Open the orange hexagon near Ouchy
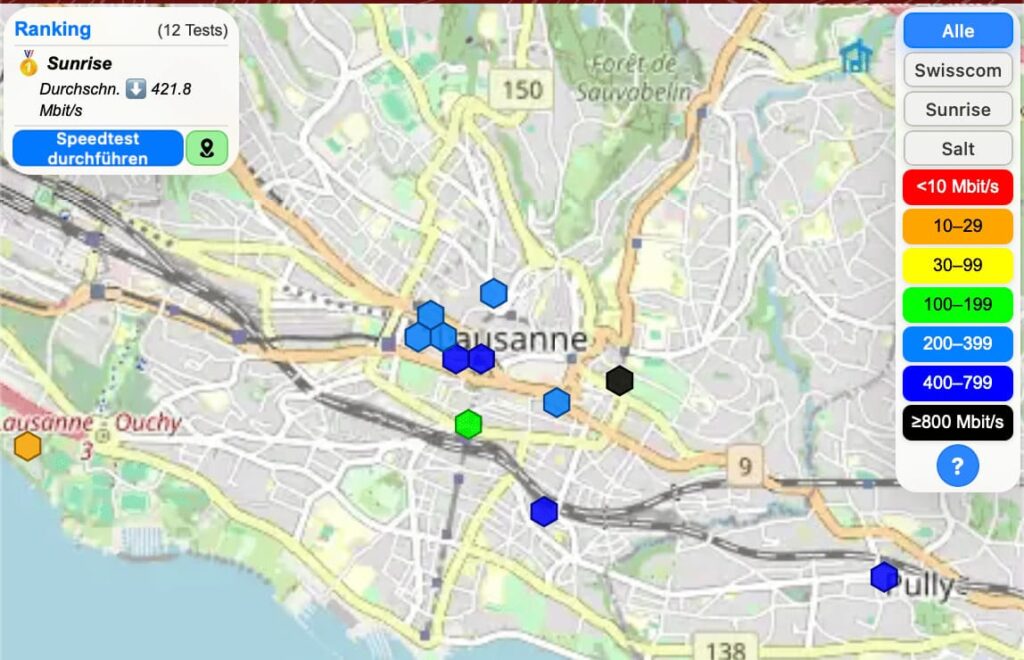The image size is (1024, 660). tap(28, 446)
